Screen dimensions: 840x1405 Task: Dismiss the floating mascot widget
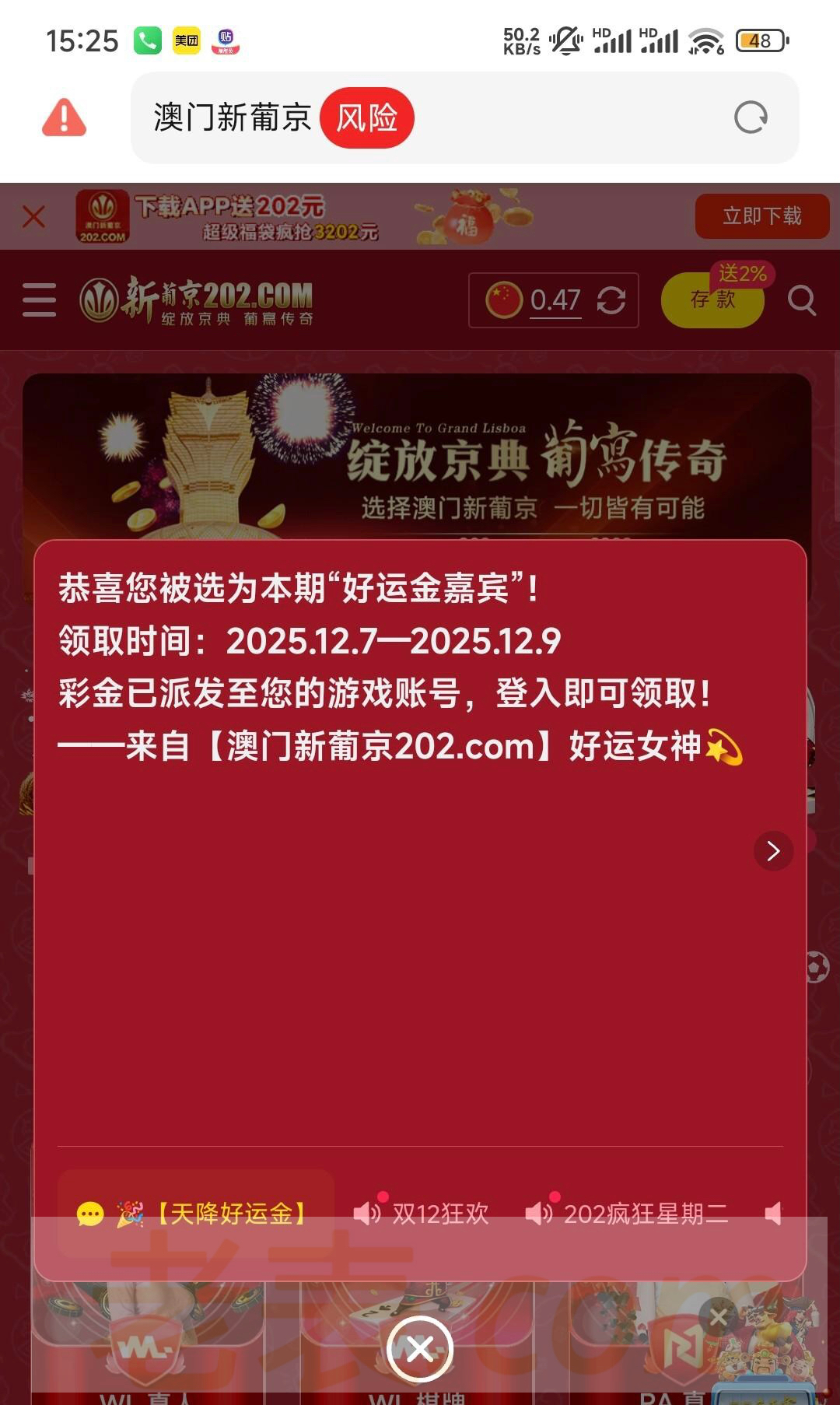point(719,1316)
